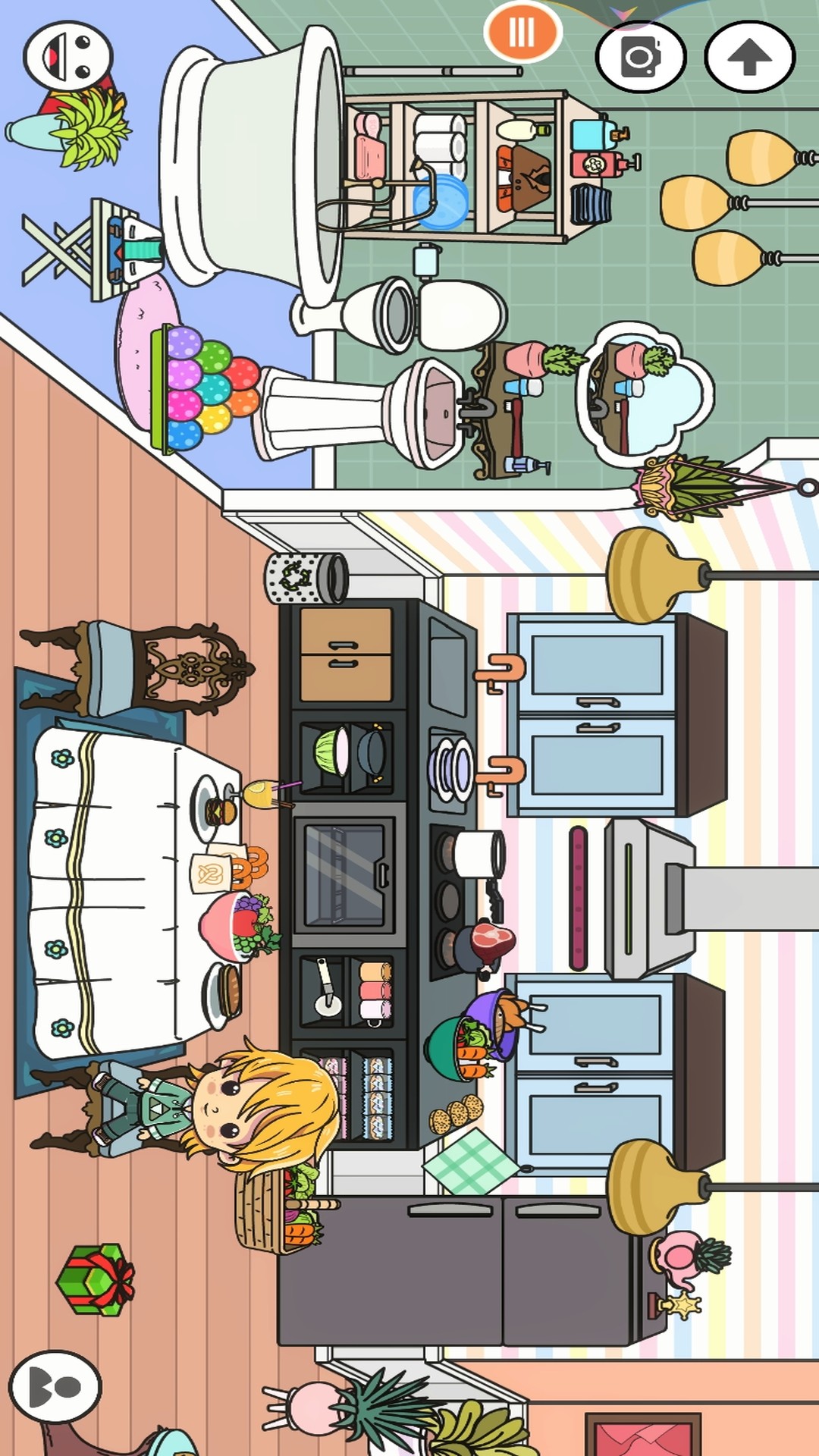Pause the game with orange button
Viewport: 819px width, 1456px height.
point(522,32)
